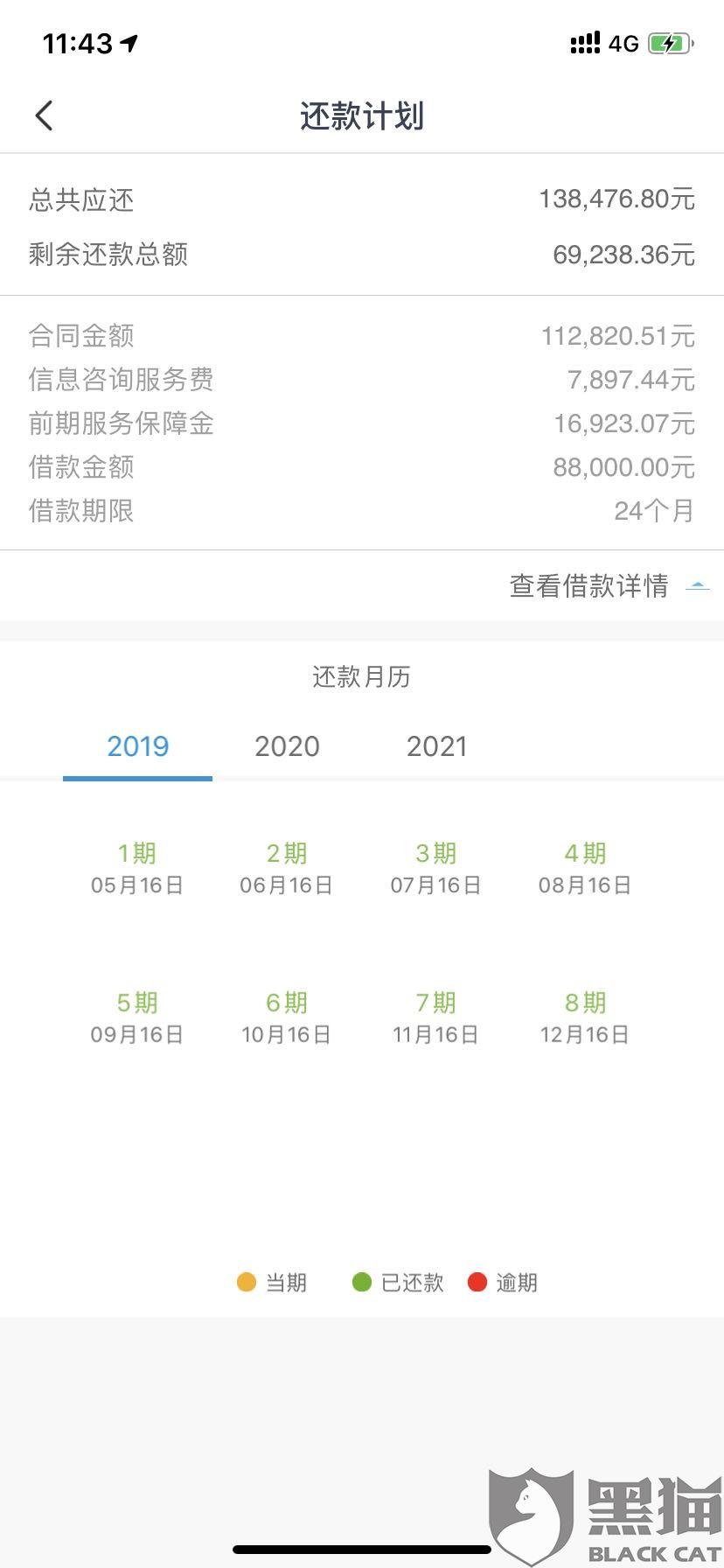Open 1期 due 05月16日
This screenshot has height=1568, width=724.
point(137,868)
